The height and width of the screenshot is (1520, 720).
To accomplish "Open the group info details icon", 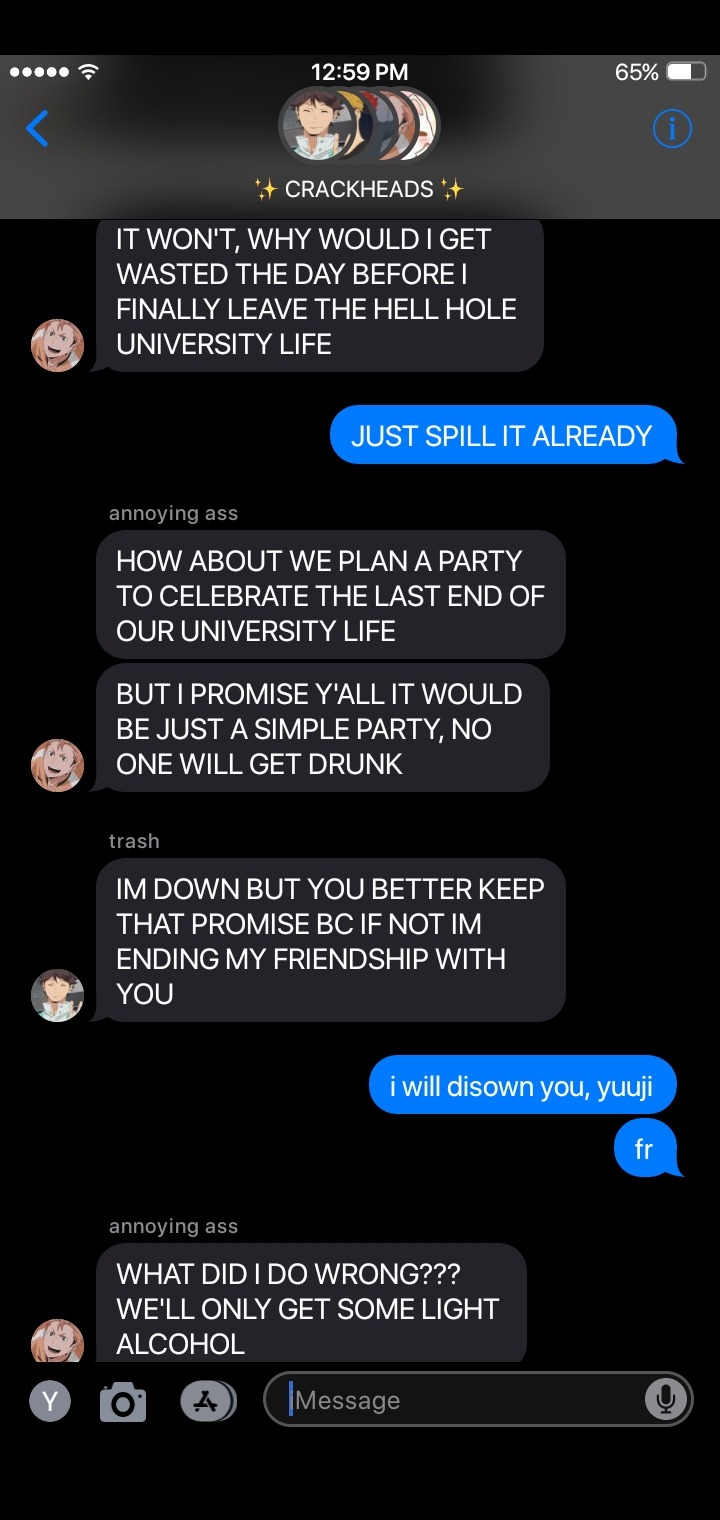I will pos(671,128).
